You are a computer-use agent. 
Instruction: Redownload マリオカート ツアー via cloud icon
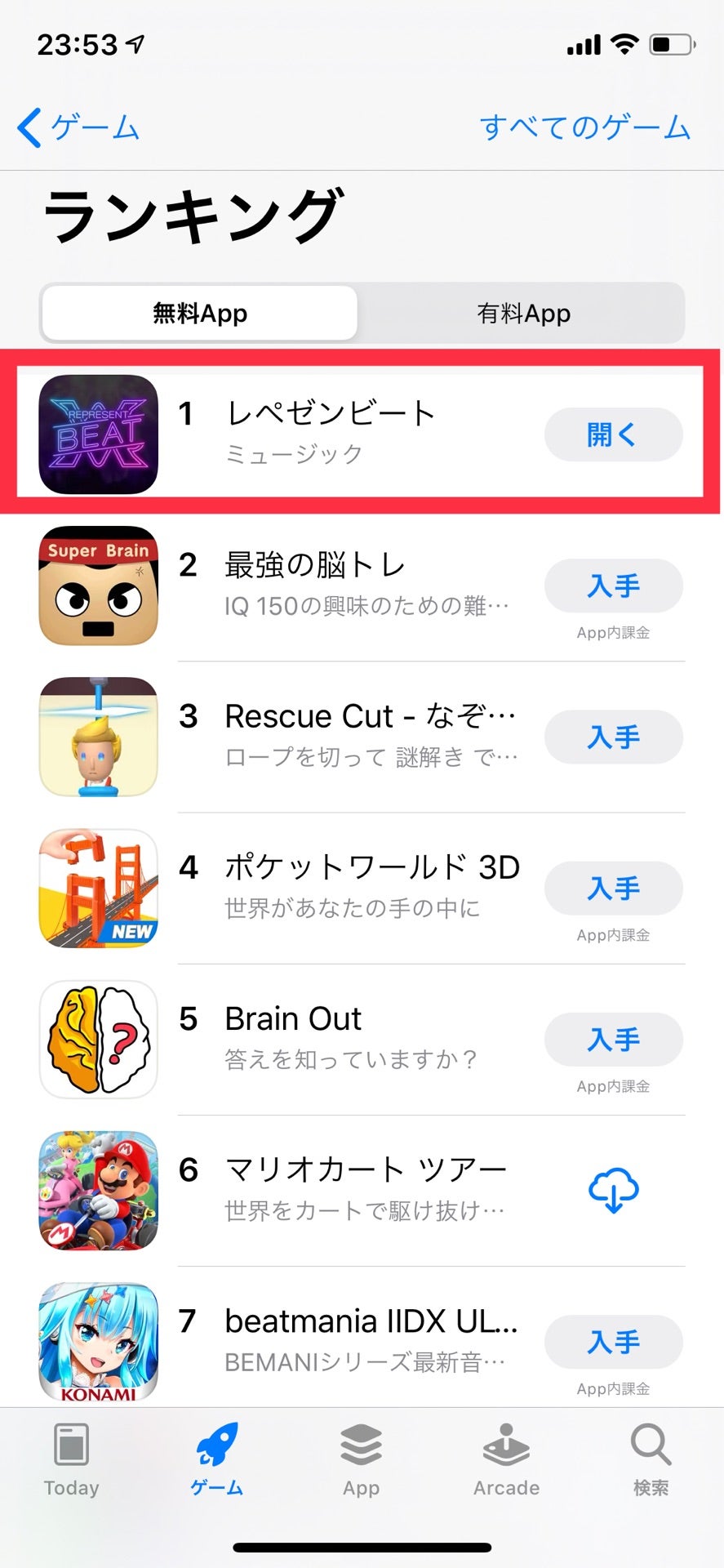tap(613, 1190)
